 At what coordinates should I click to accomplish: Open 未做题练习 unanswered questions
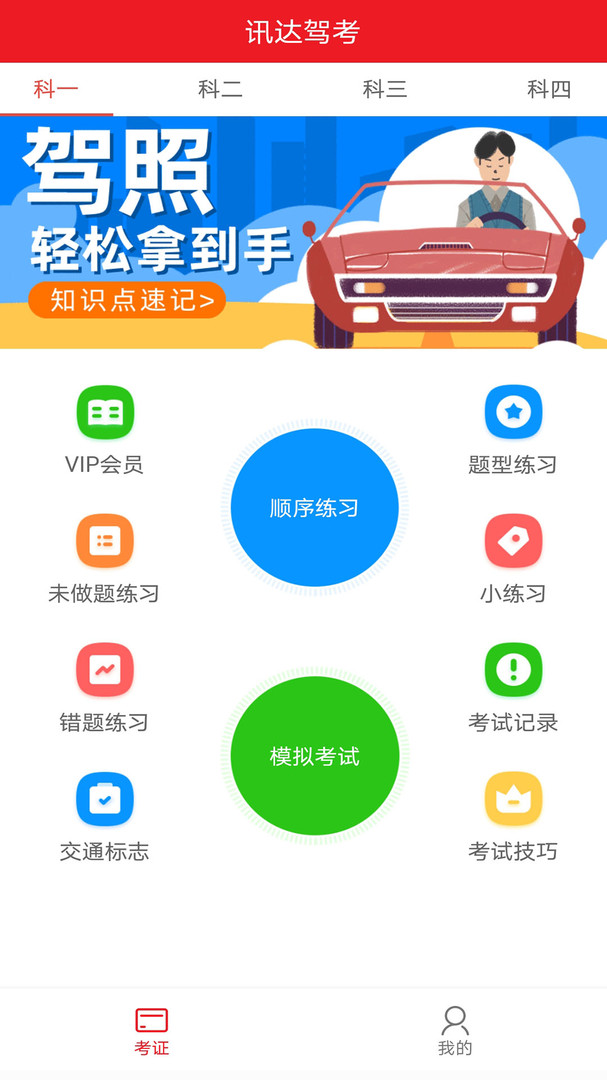pyautogui.click(x=105, y=542)
